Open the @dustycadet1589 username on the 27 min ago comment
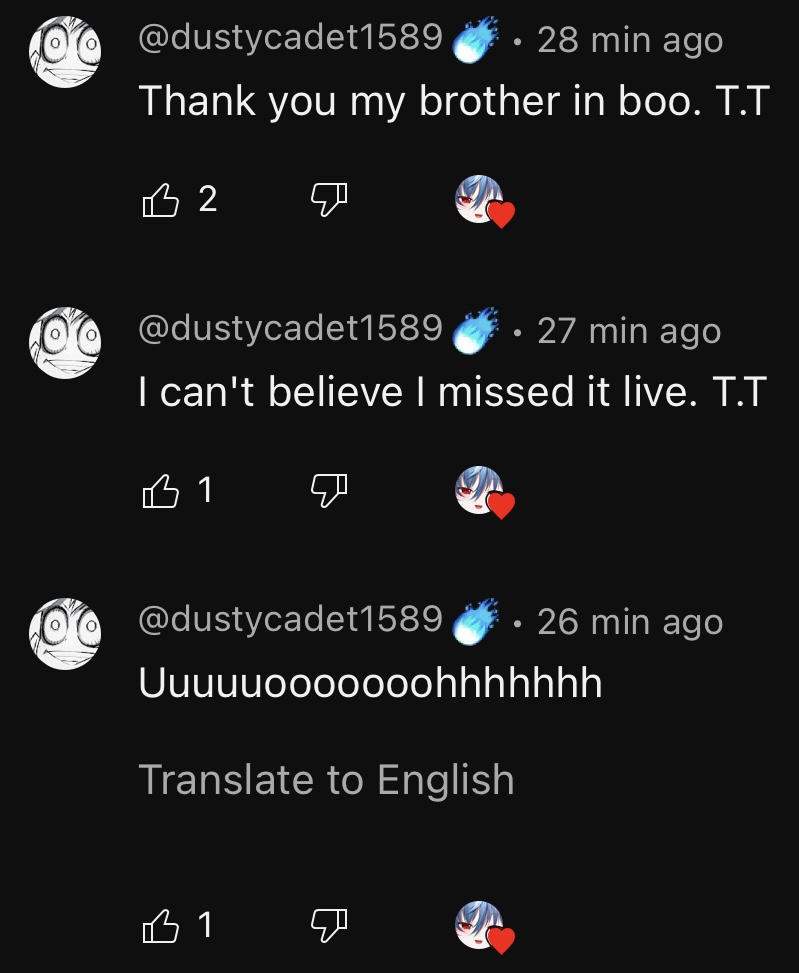Image resolution: width=799 pixels, height=973 pixels. click(x=290, y=329)
